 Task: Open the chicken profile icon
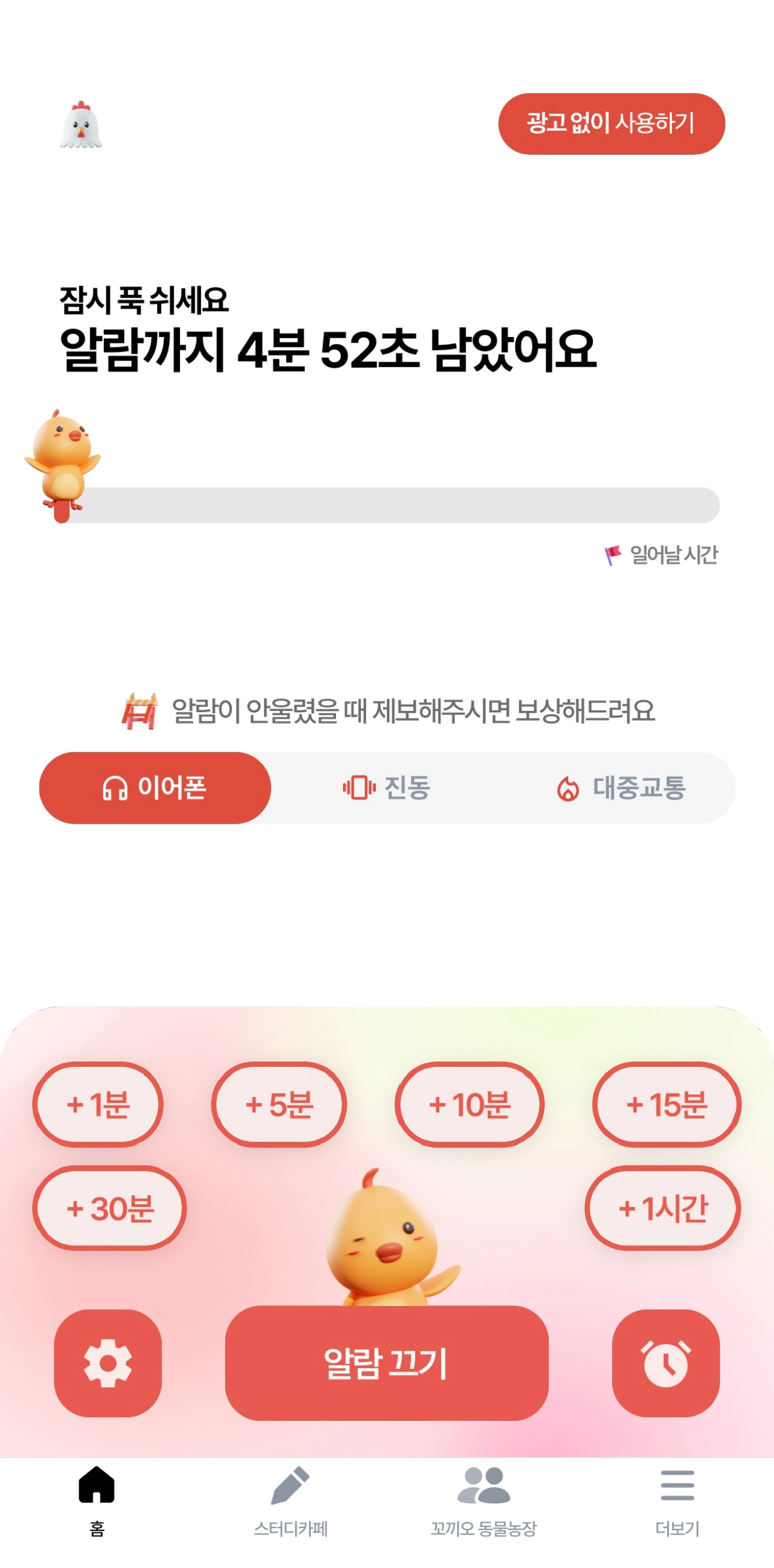point(81,125)
